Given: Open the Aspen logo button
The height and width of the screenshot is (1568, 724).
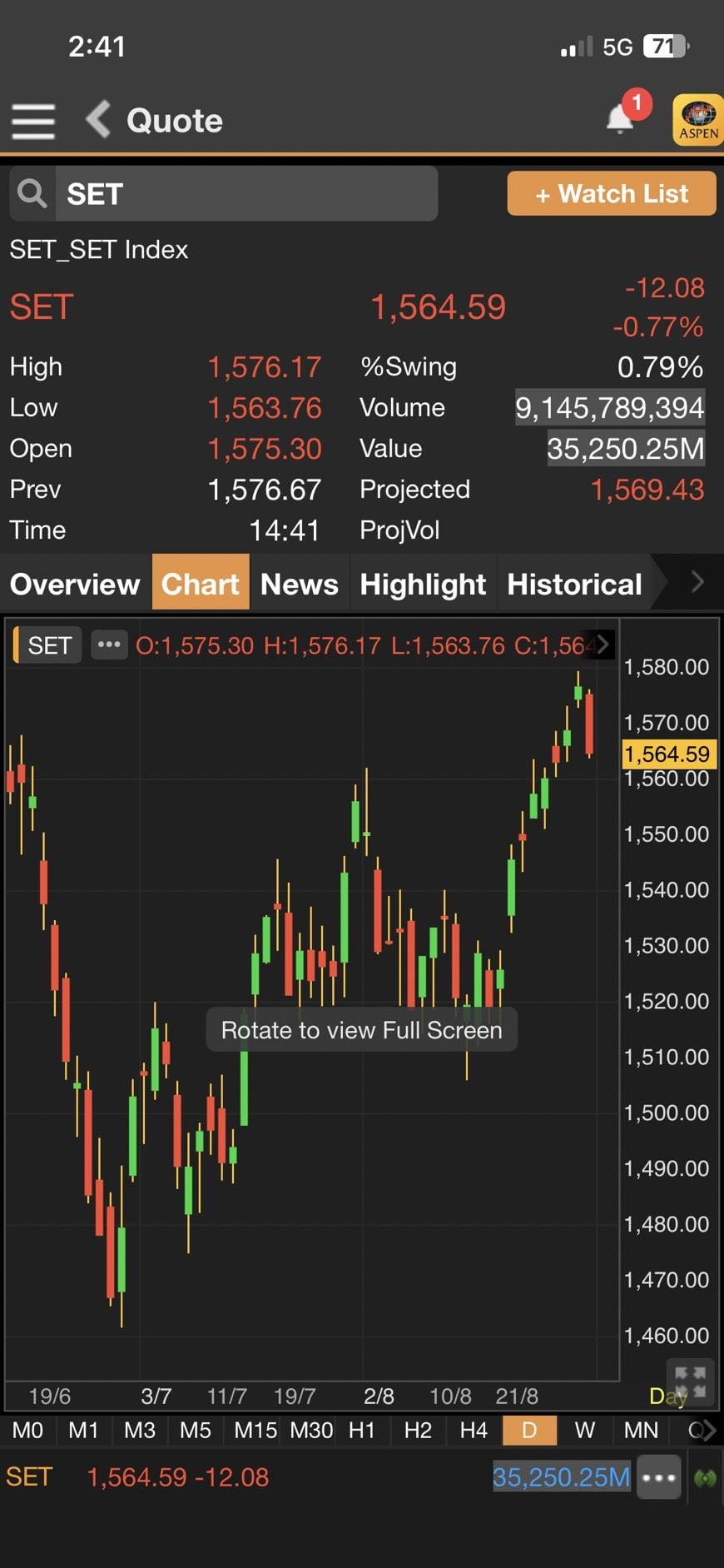Looking at the screenshot, I should [x=698, y=120].
